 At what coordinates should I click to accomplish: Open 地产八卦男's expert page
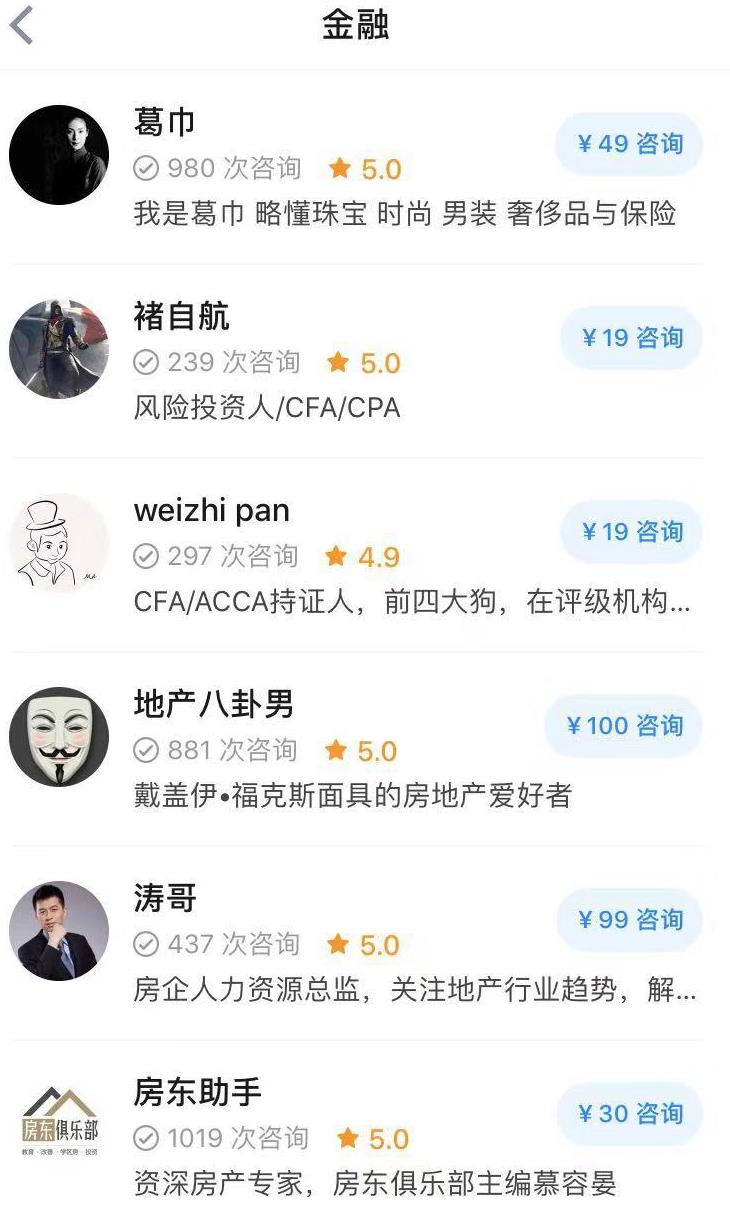(x=213, y=705)
